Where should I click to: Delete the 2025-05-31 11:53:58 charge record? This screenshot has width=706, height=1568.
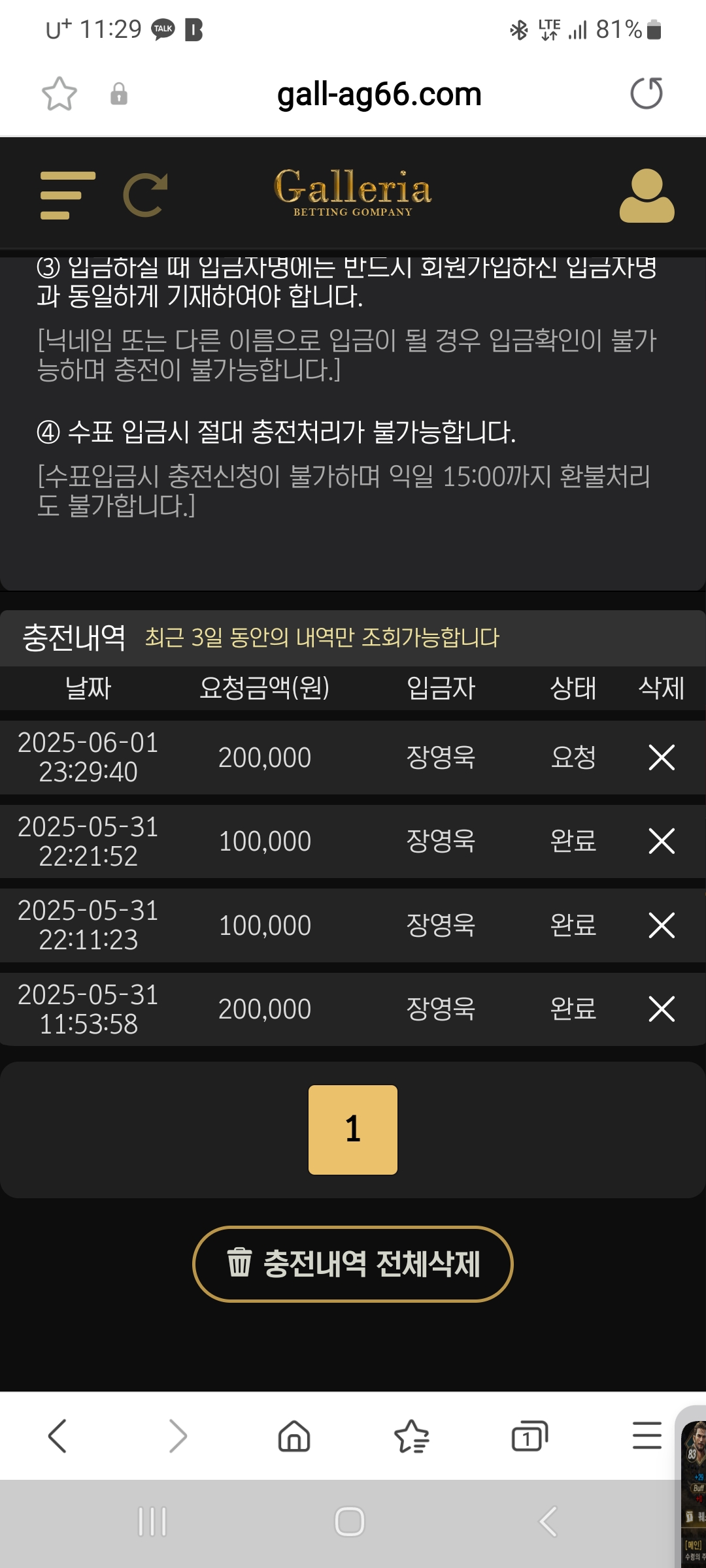tap(661, 1009)
